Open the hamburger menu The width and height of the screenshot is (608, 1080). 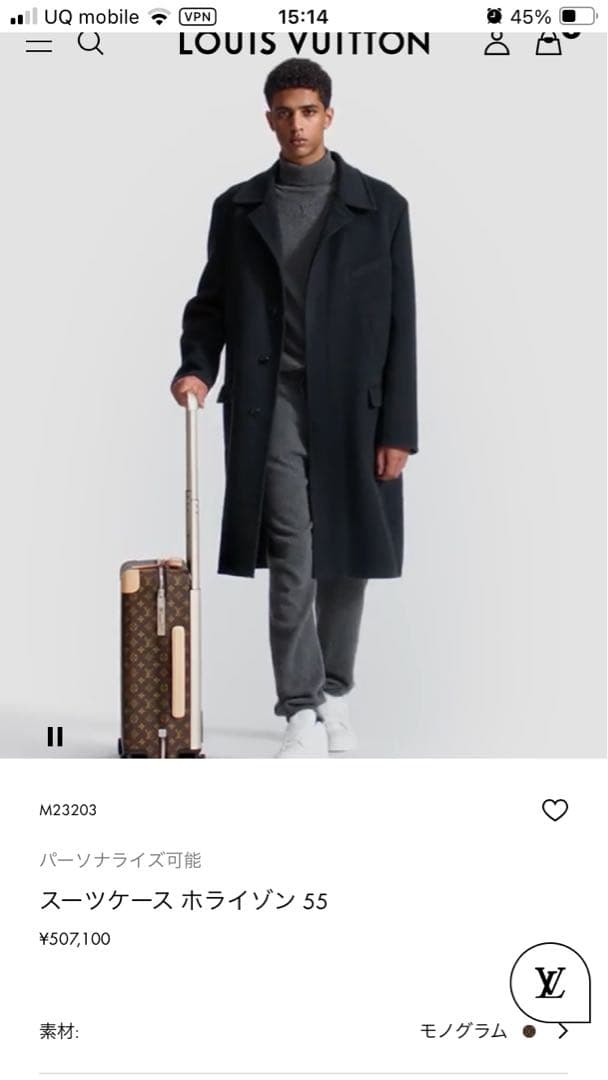click(x=39, y=45)
